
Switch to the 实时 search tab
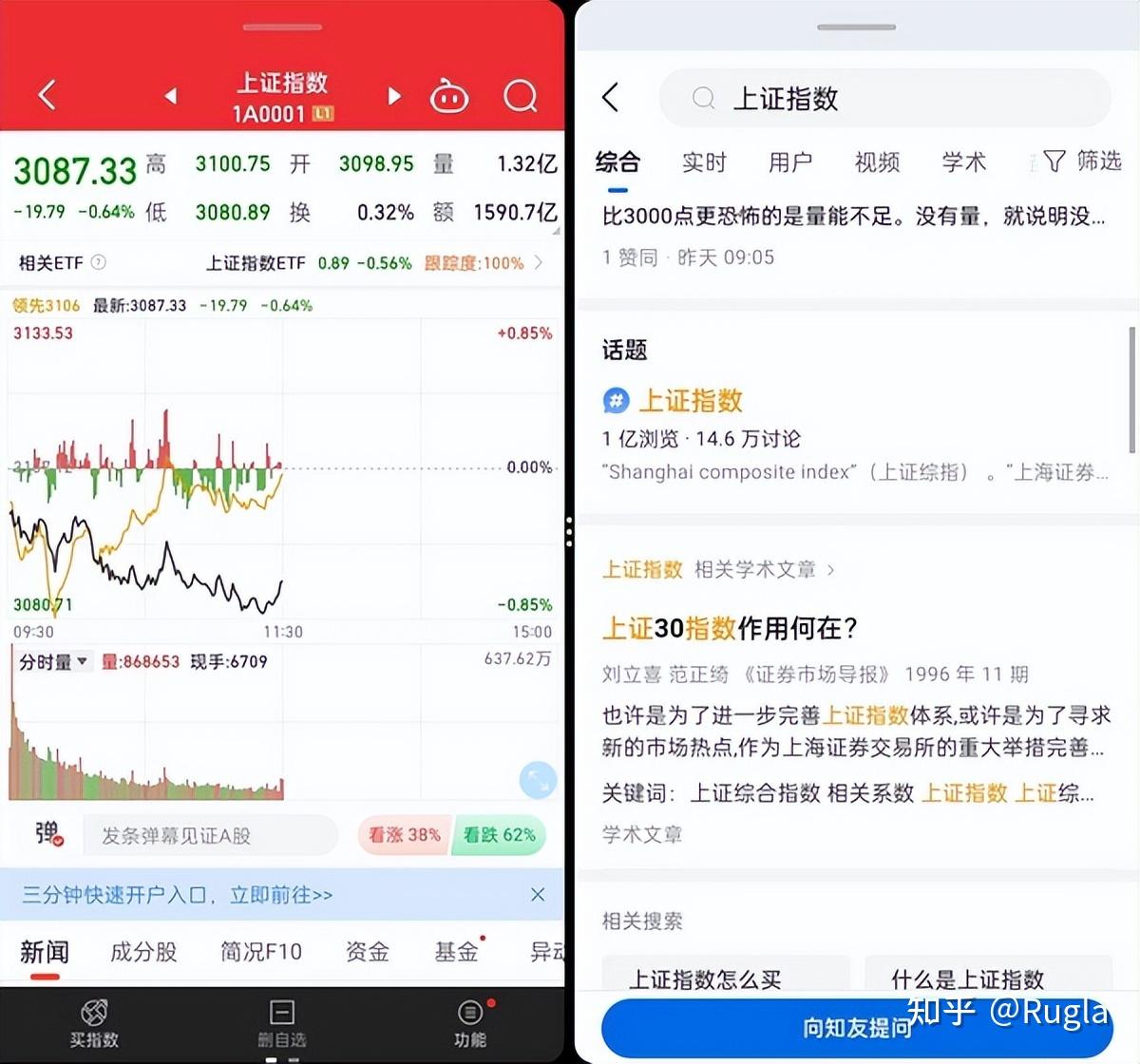[704, 162]
